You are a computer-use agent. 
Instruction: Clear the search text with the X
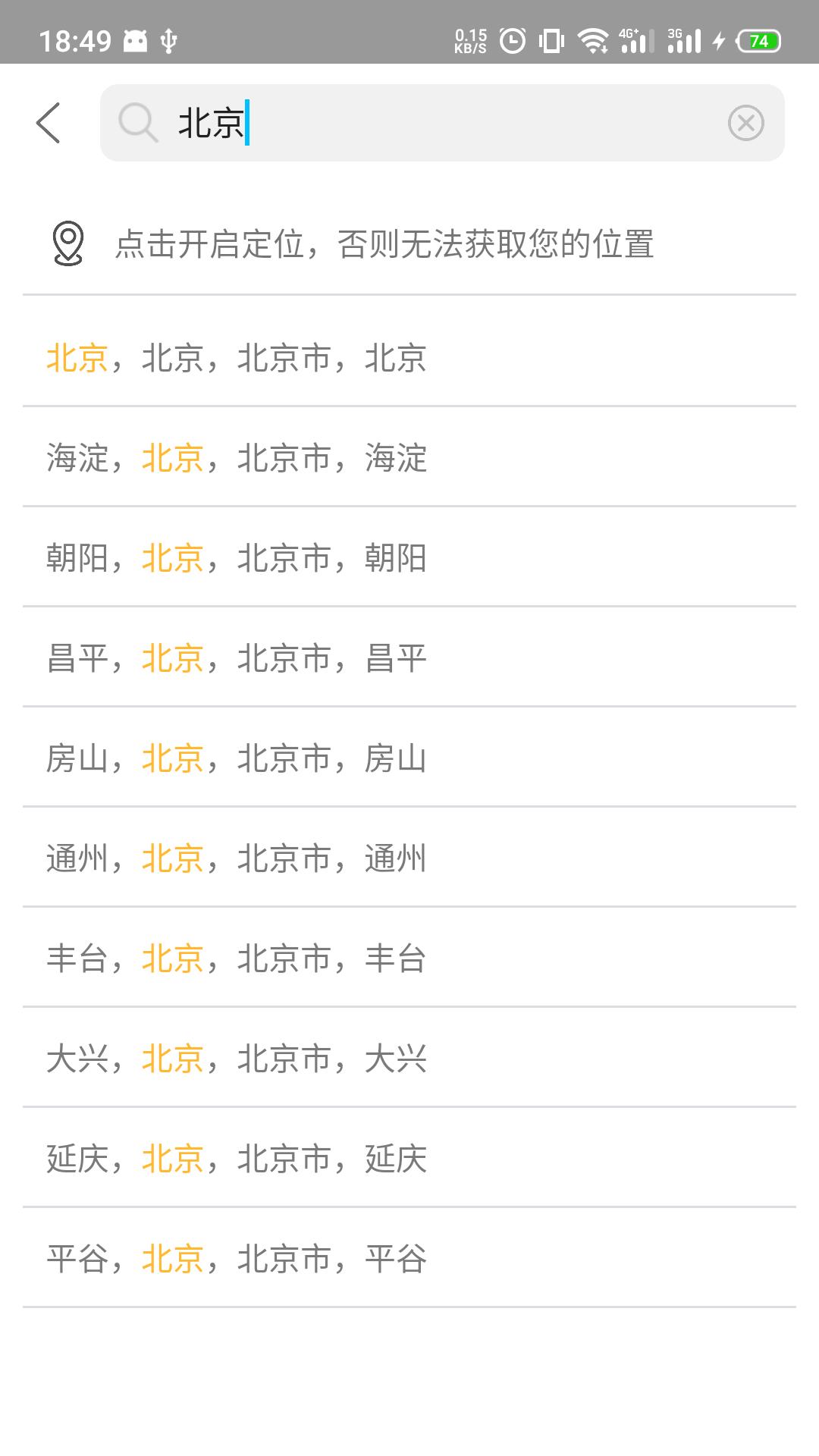point(745,123)
